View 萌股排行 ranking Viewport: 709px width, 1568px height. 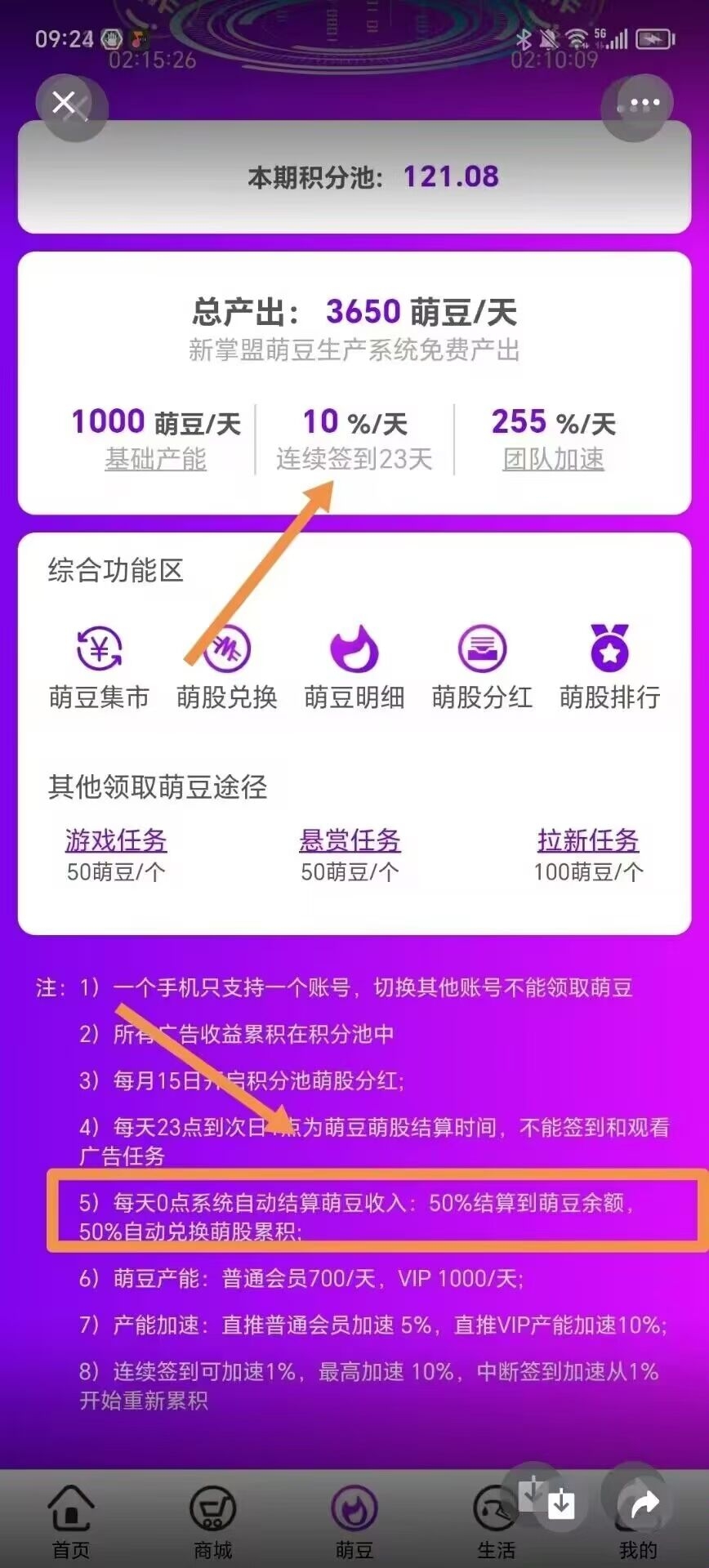coord(609,666)
